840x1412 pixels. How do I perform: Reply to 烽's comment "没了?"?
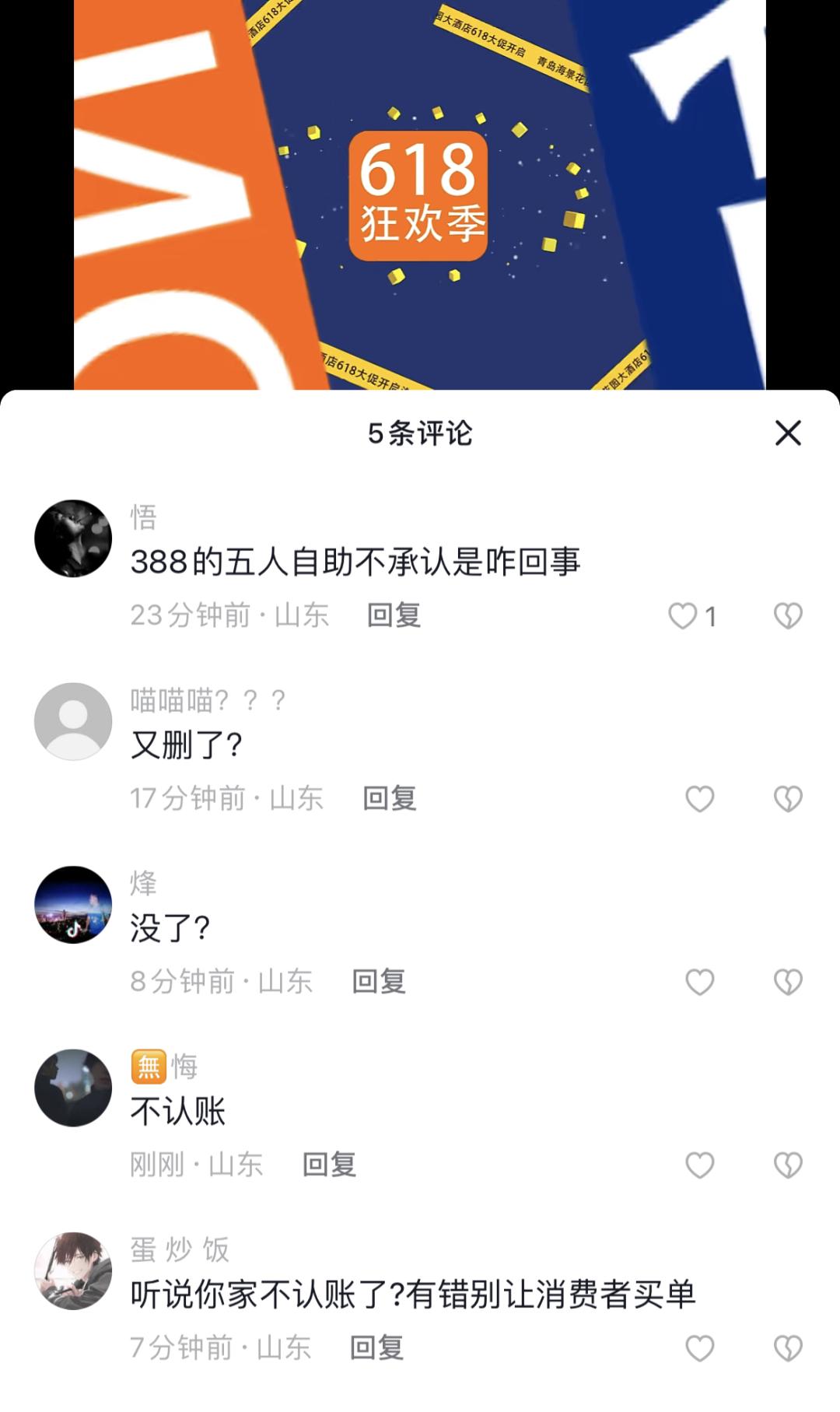[x=379, y=982]
